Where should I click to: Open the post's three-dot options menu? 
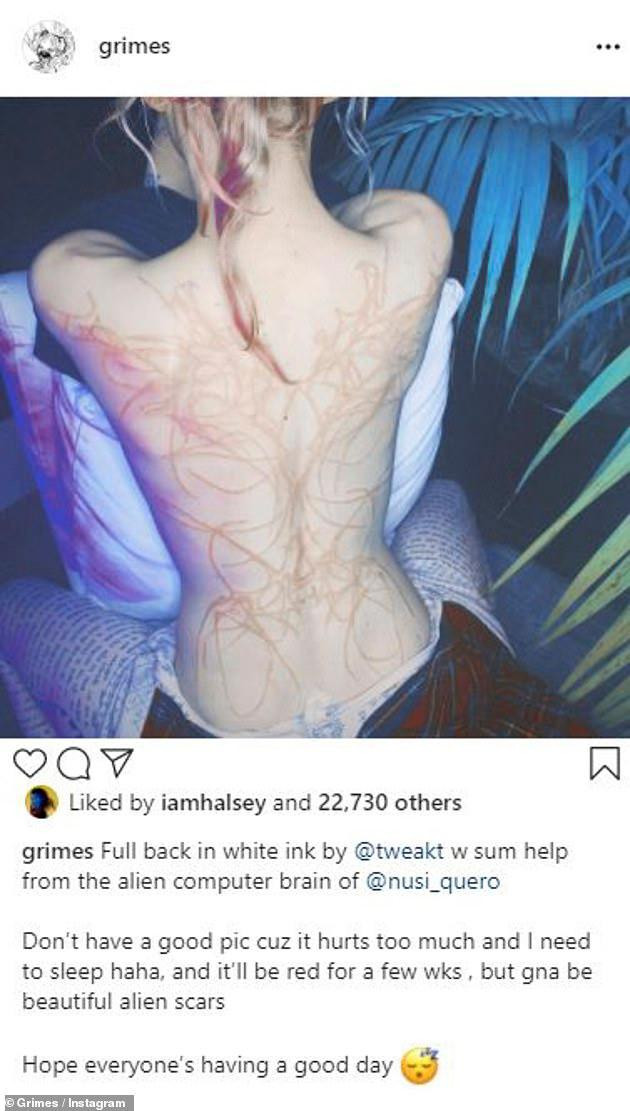[607, 47]
